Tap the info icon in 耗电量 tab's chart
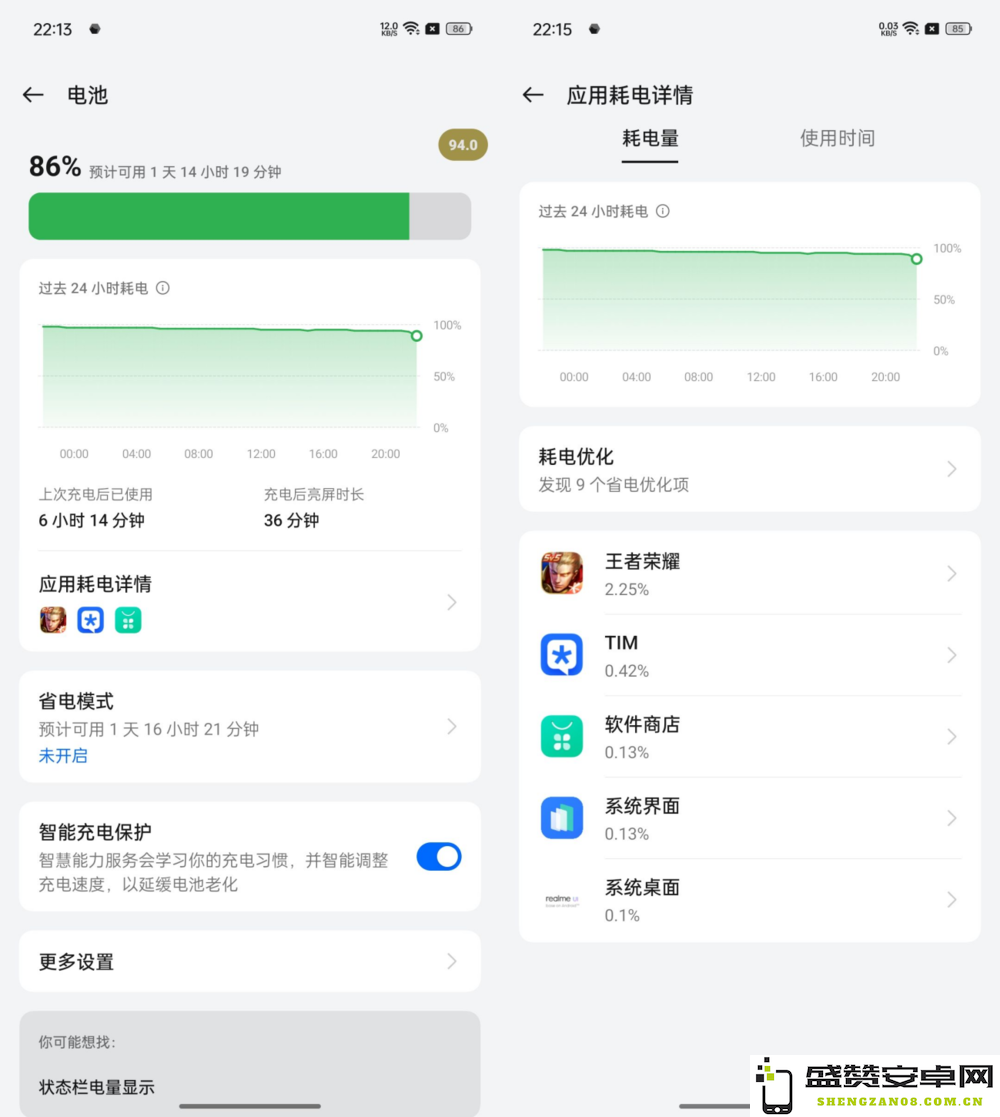The width and height of the screenshot is (1000, 1117). click(x=663, y=211)
